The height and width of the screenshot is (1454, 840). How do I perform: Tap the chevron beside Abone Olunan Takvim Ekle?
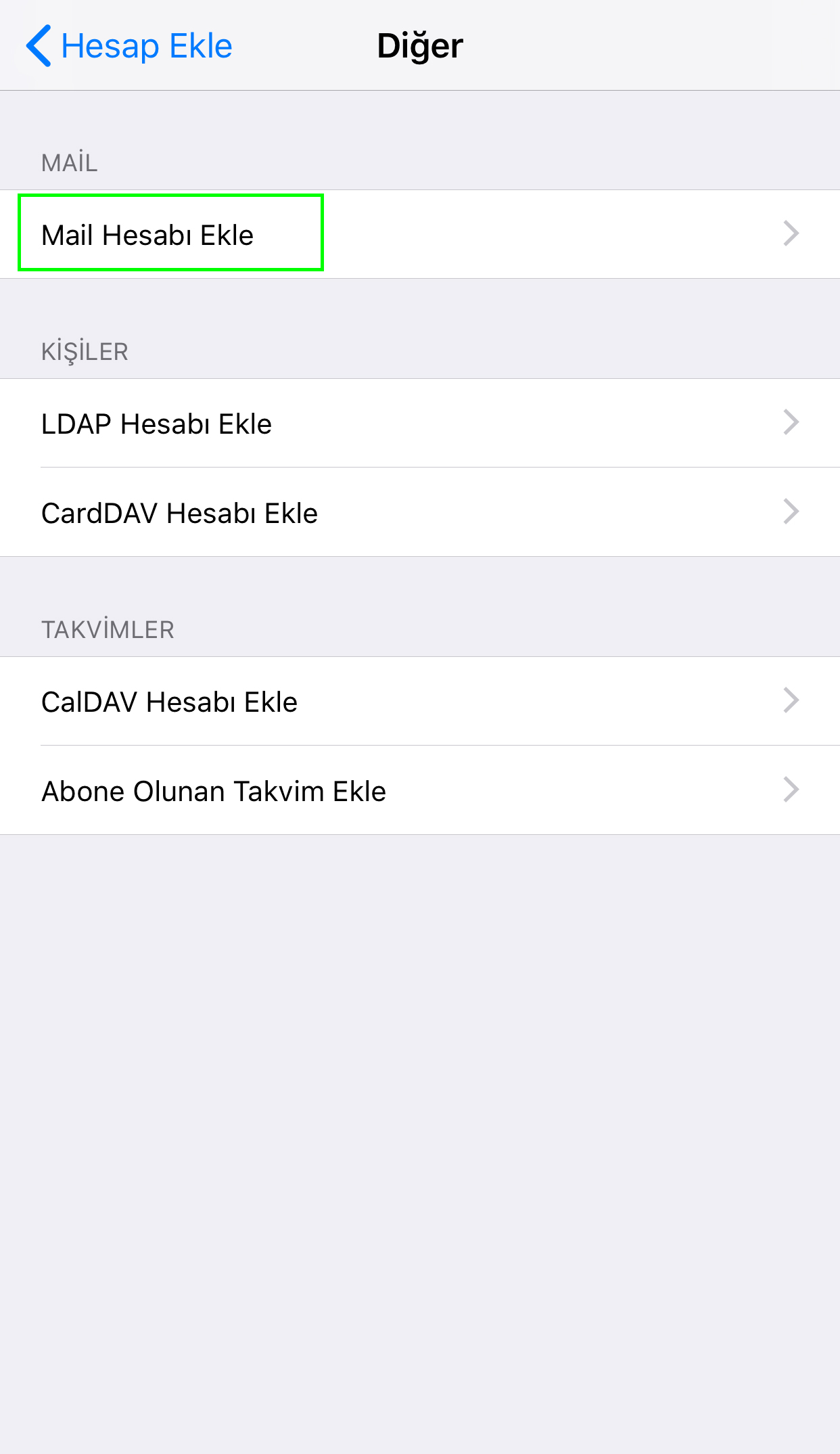pos(790,790)
